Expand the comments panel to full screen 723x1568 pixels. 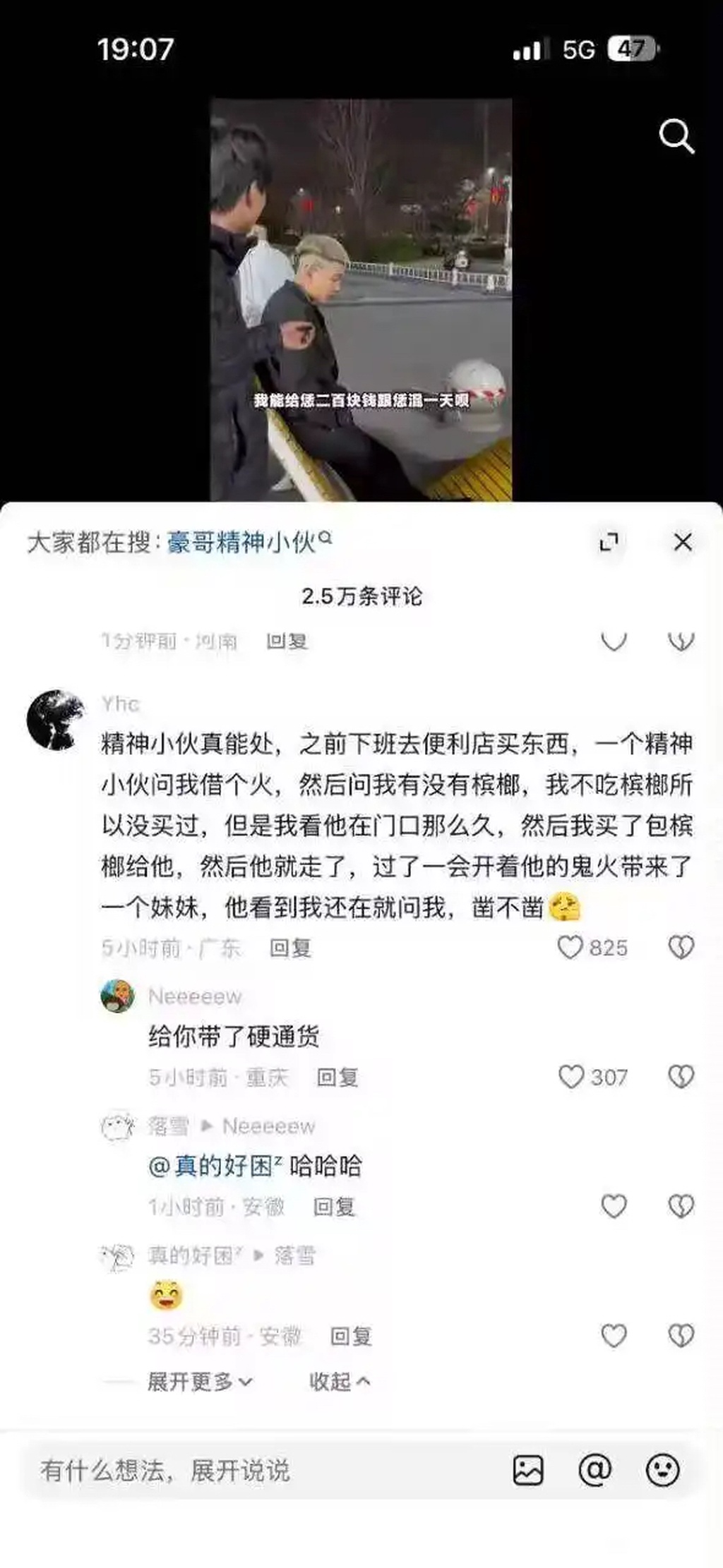coord(609,542)
